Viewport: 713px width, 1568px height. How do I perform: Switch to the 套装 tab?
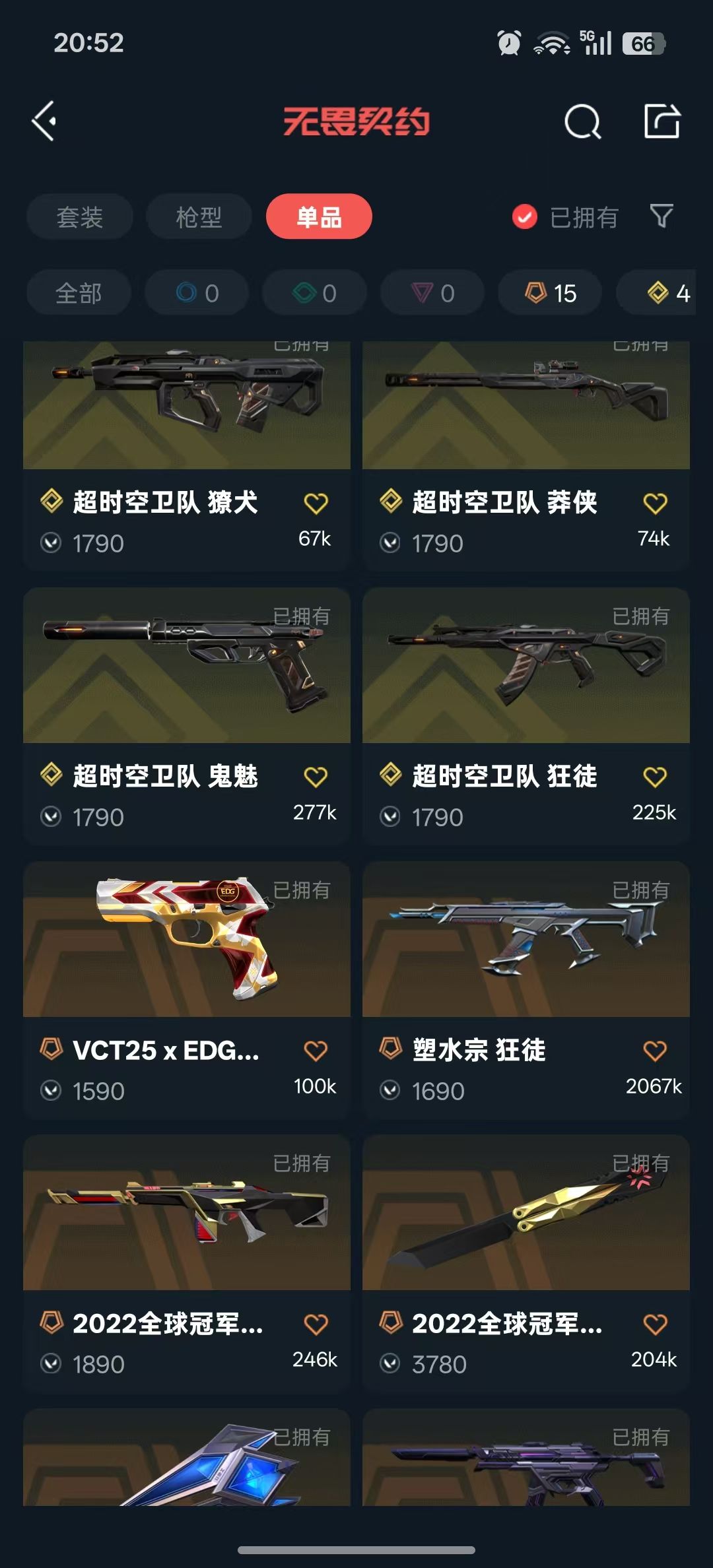pyautogui.click(x=79, y=216)
